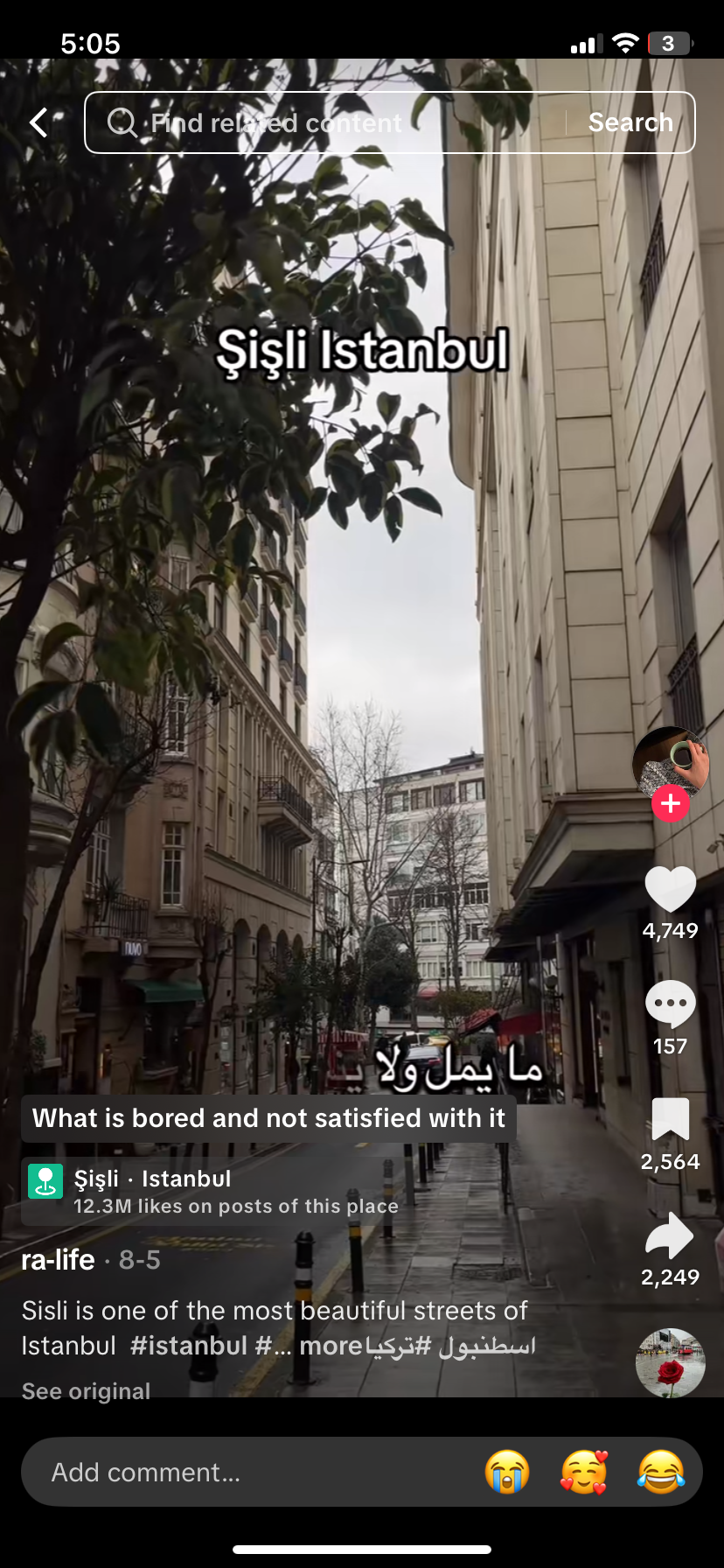Expand the caption with more

[331, 1346]
